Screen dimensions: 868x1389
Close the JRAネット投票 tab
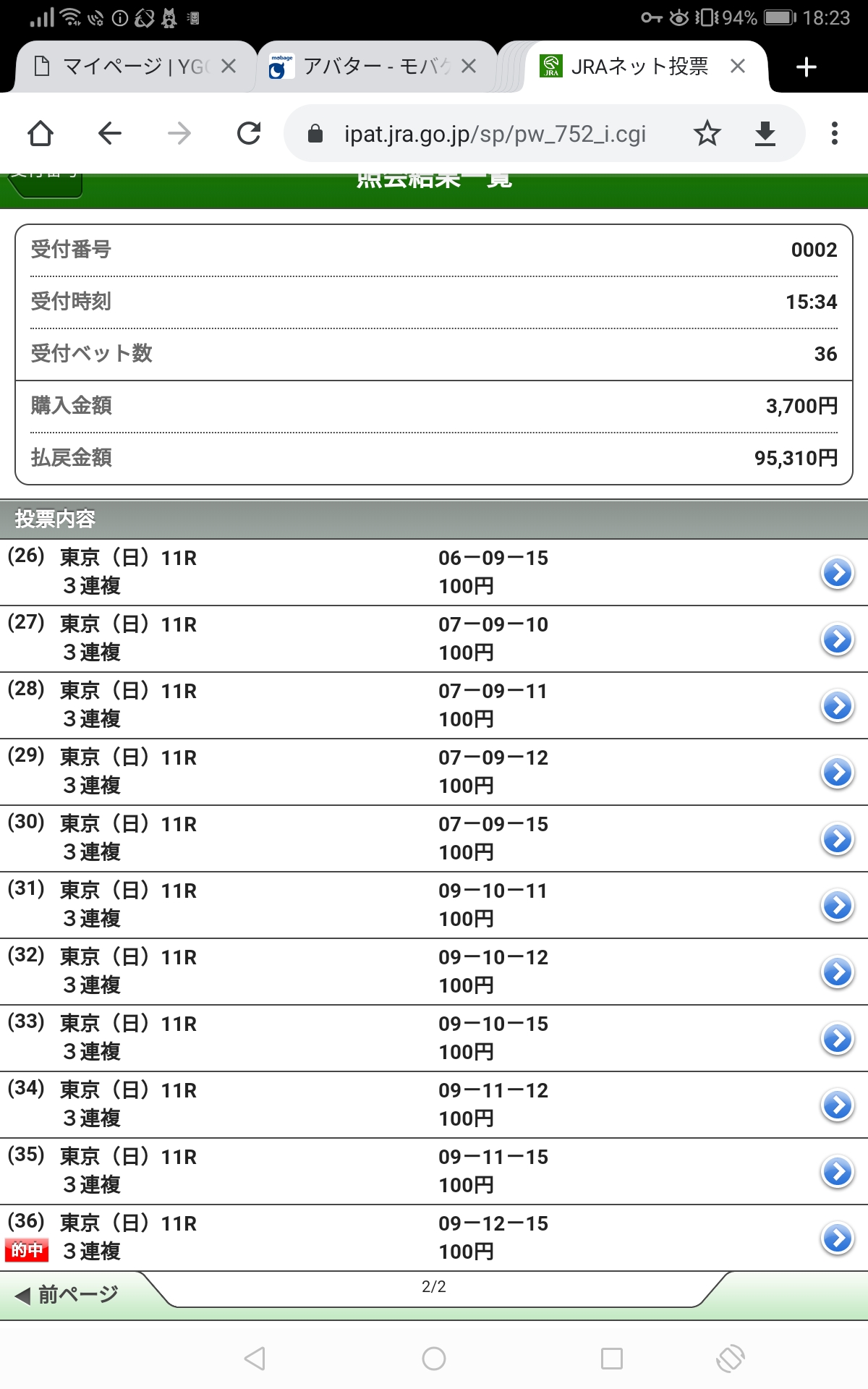pyautogui.click(x=737, y=67)
